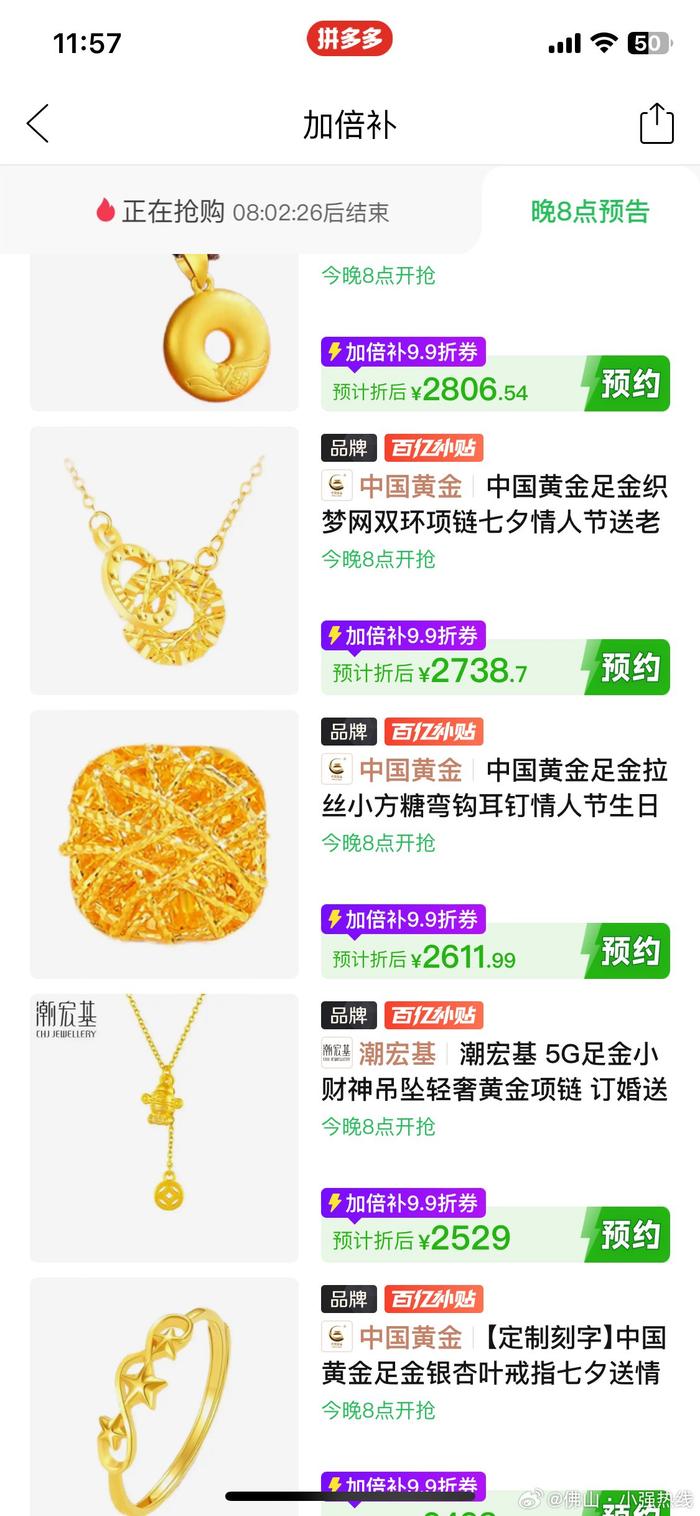Tap 预约 for the 潮宏基小财神吊坠

[x=628, y=1235]
